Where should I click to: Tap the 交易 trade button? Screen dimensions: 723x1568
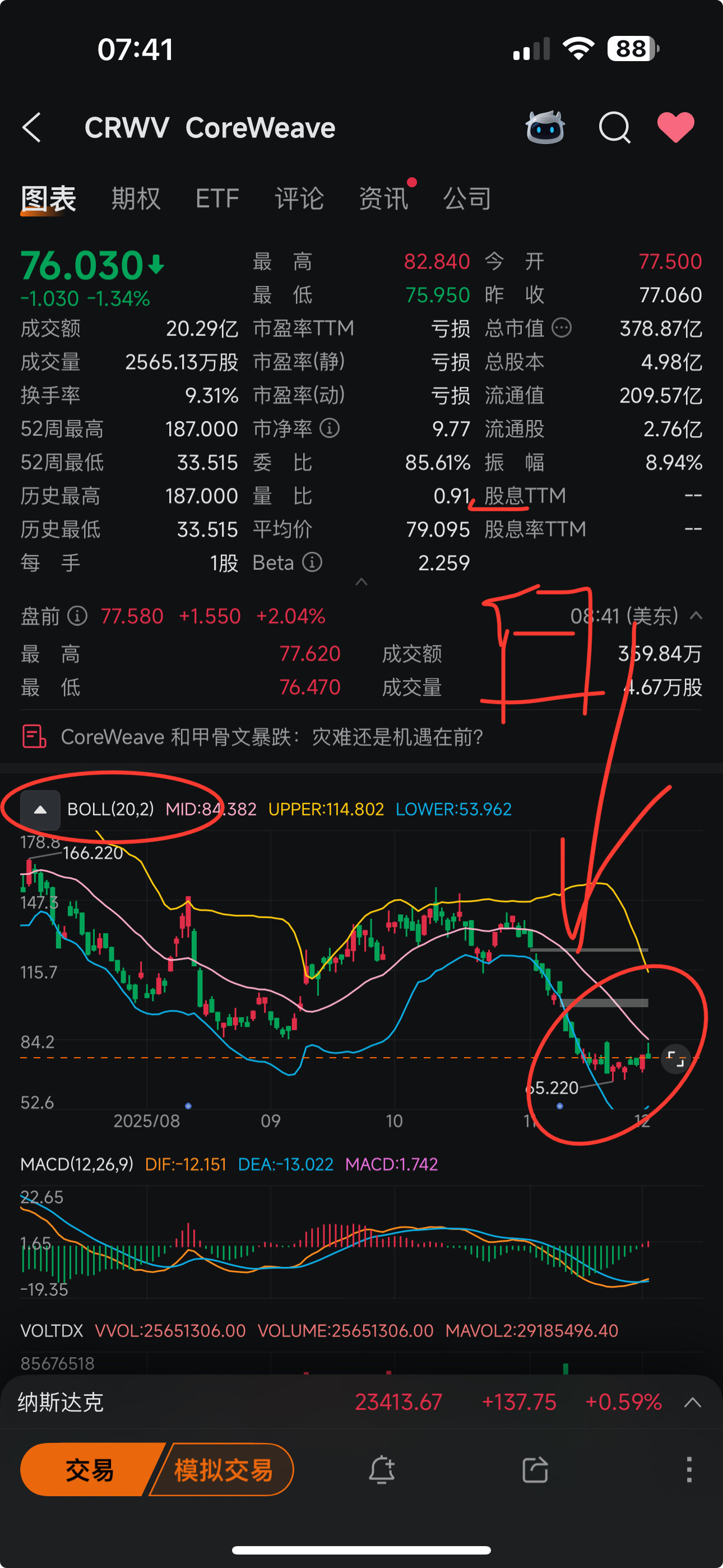pos(89,1469)
